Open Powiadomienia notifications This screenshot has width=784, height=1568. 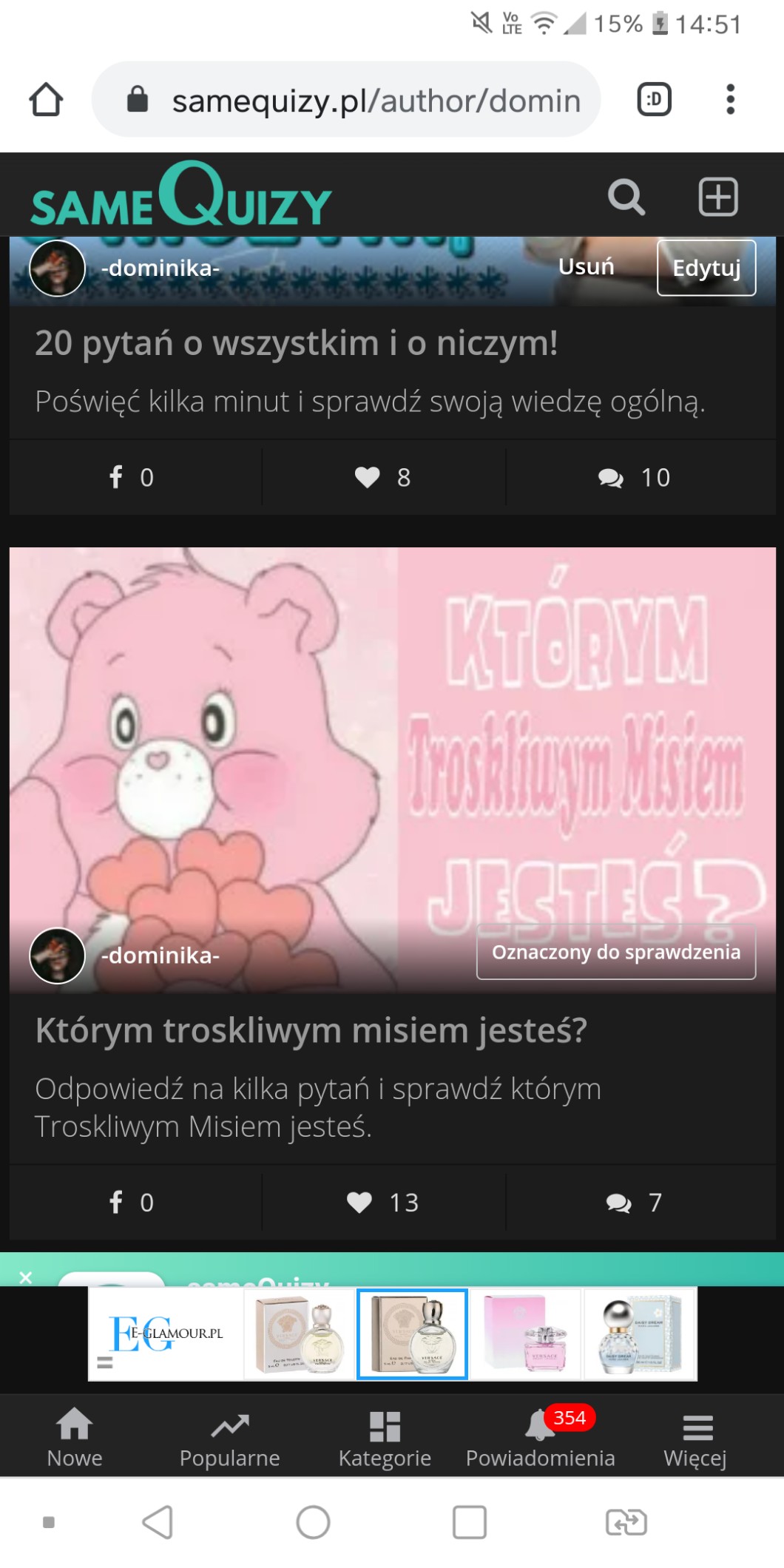point(541,1438)
